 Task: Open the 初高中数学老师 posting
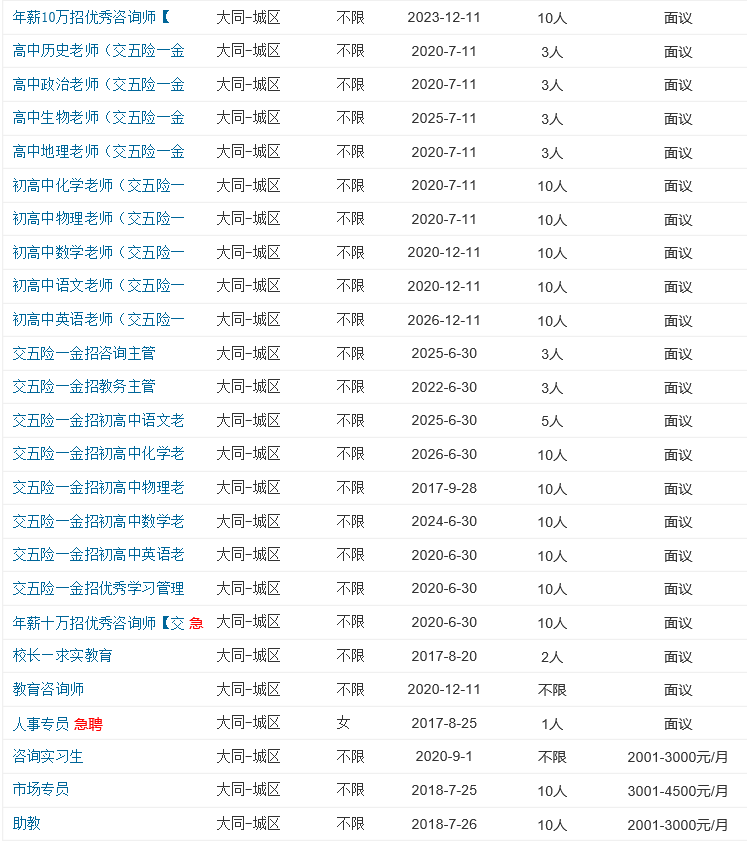[x=98, y=252]
